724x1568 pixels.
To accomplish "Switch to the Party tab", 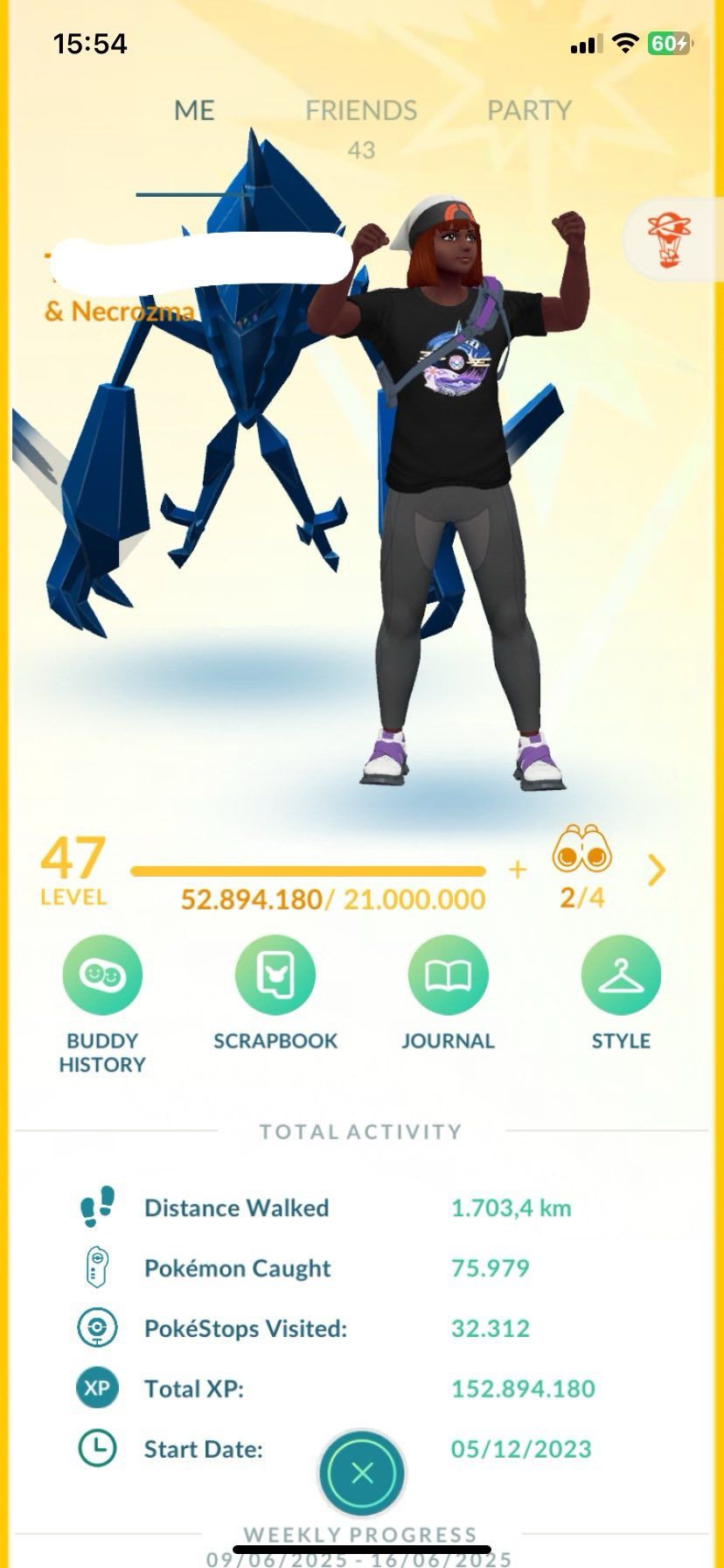I will tap(529, 111).
